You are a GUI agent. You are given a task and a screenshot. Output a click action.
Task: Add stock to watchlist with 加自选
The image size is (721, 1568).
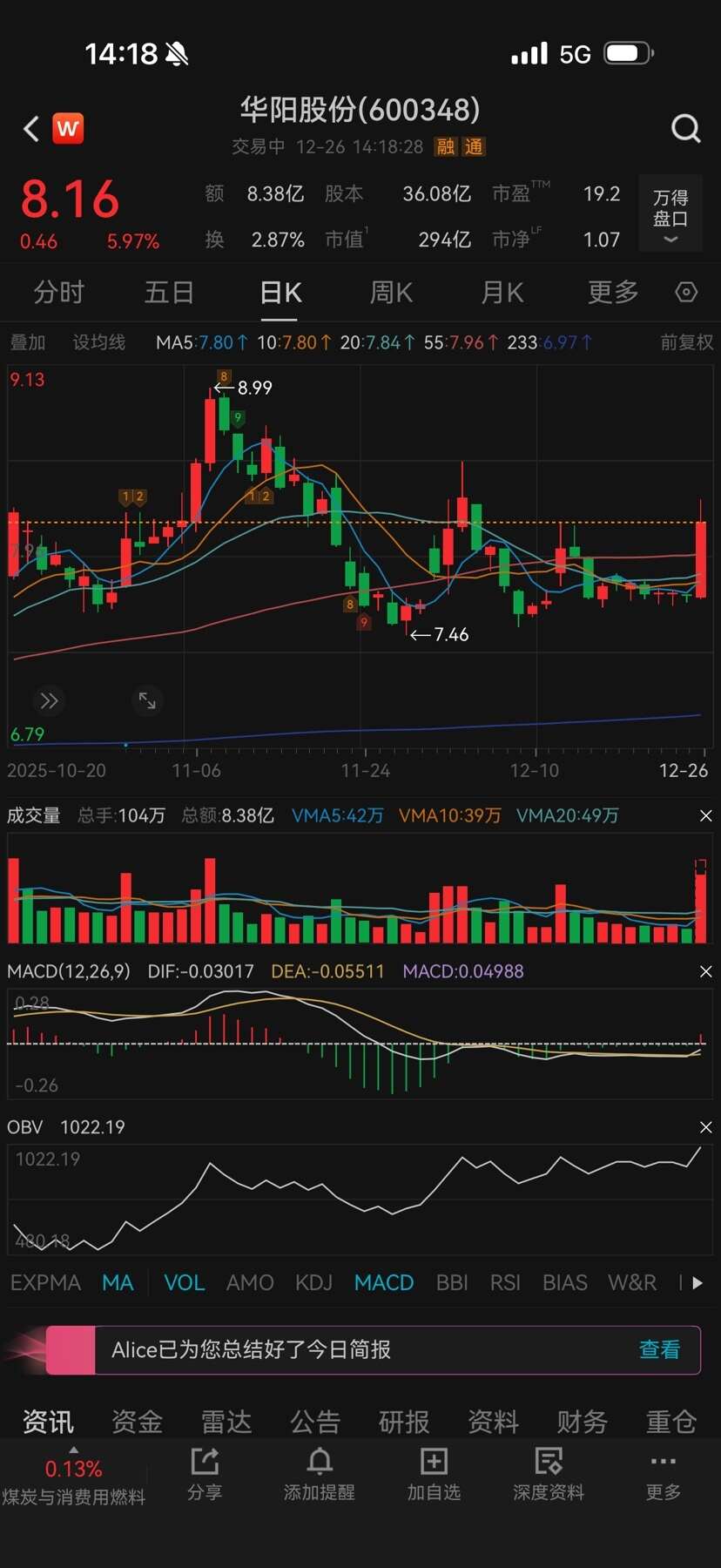coord(434,1474)
